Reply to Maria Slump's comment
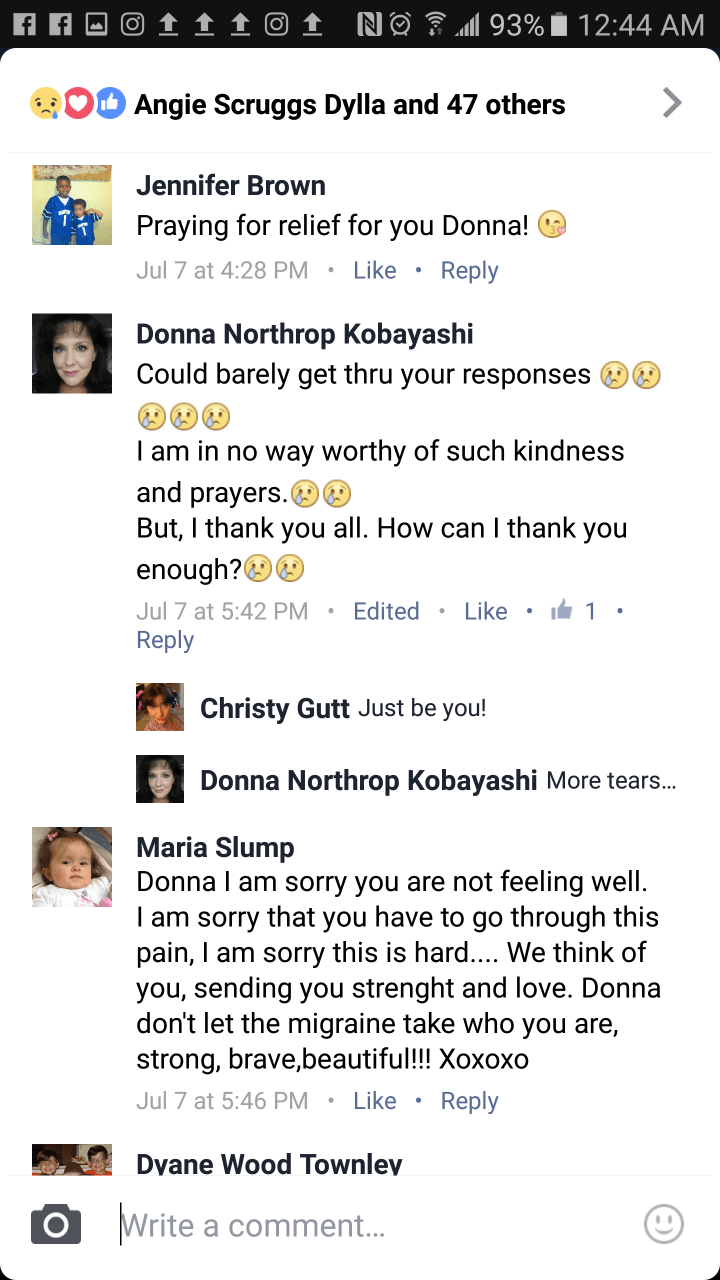The image size is (720, 1280). (x=469, y=1101)
